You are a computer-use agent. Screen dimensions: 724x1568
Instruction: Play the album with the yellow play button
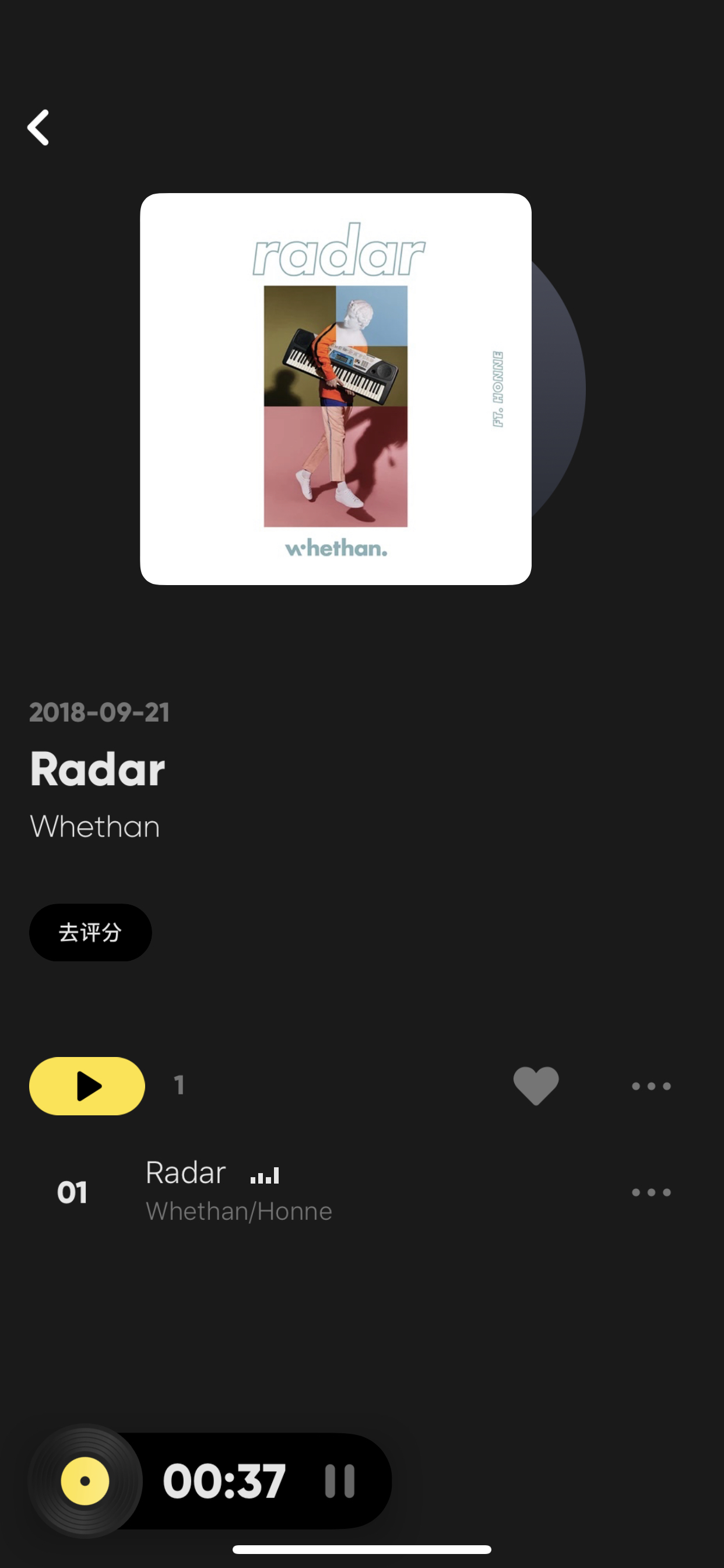coord(87,1086)
